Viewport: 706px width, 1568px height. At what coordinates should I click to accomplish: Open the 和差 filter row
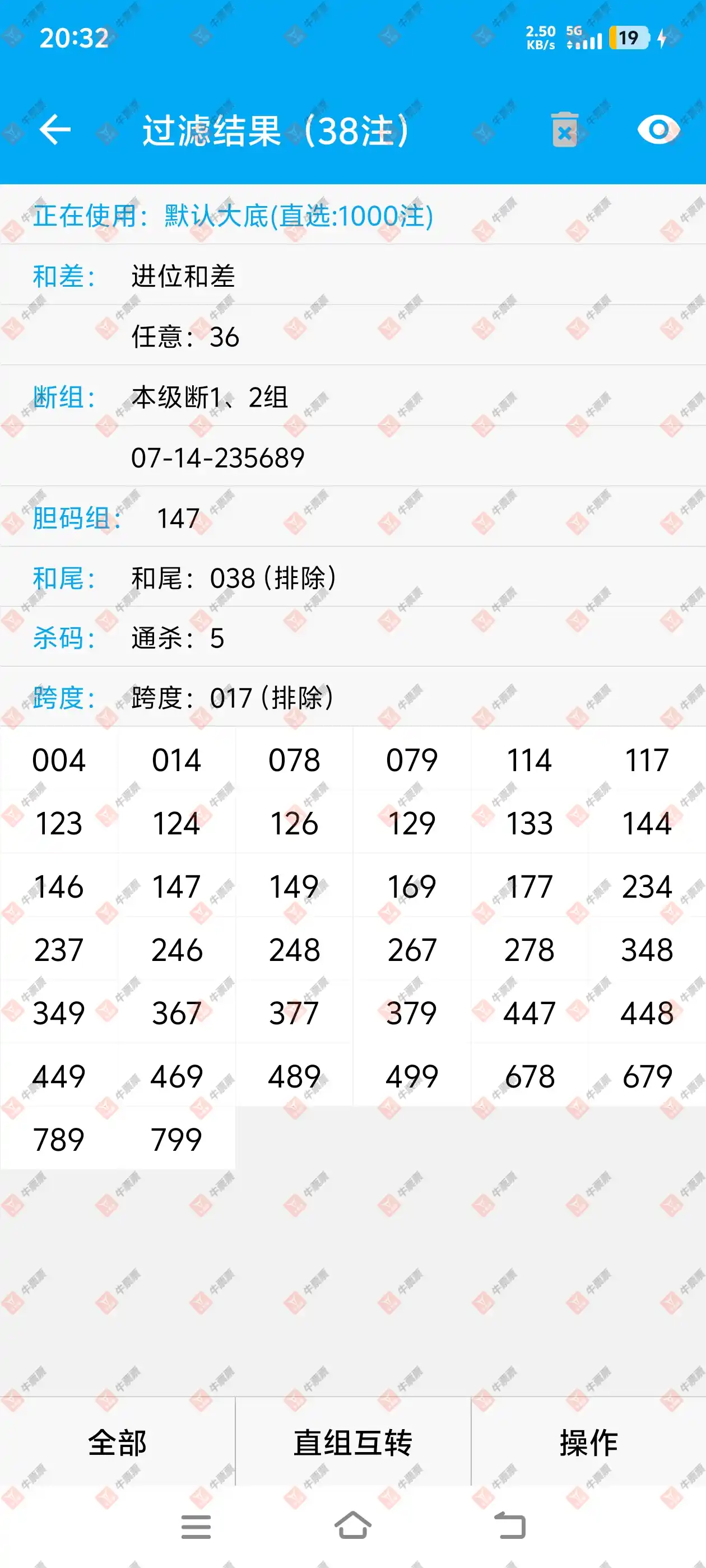(x=352, y=276)
